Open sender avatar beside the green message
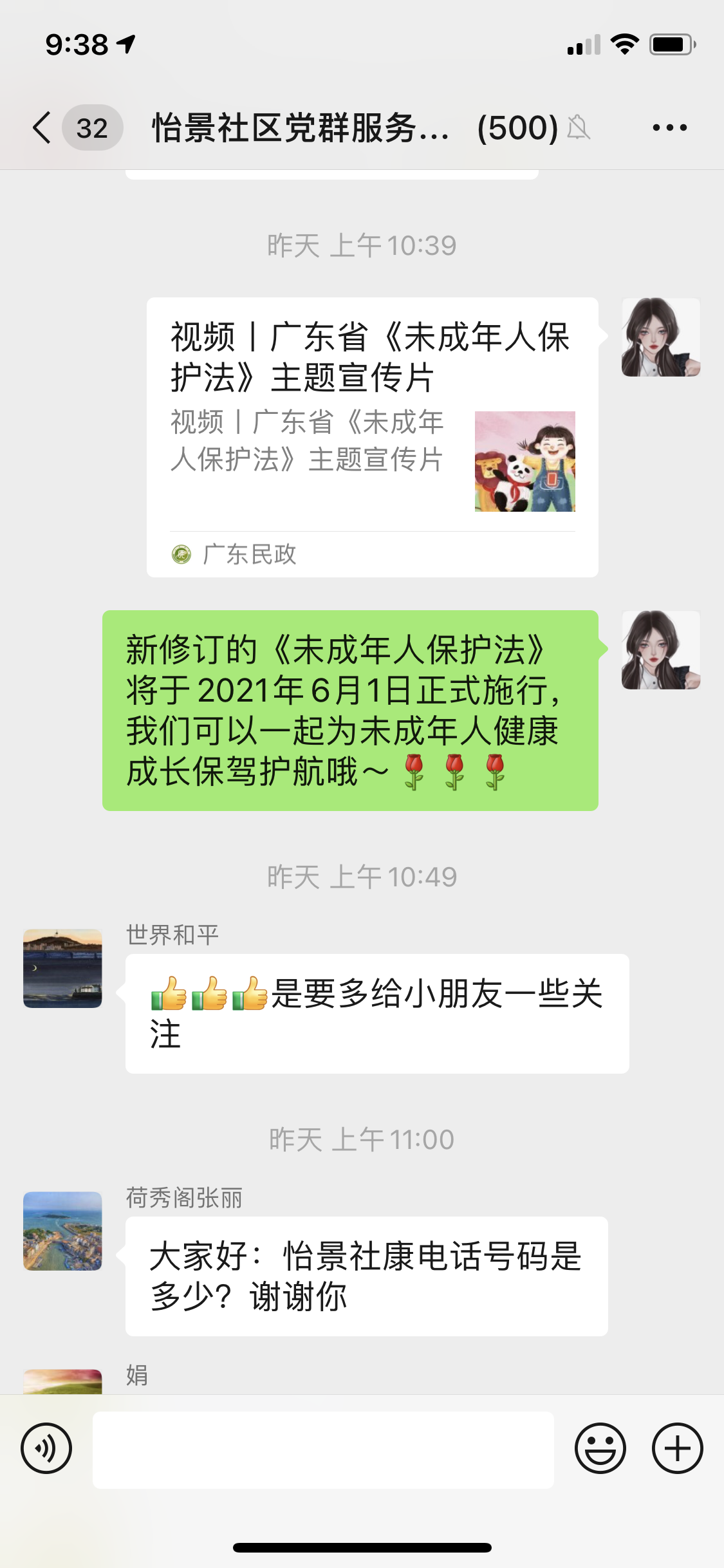Viewport: 724px width, 1568px height. tap(660, 650)
